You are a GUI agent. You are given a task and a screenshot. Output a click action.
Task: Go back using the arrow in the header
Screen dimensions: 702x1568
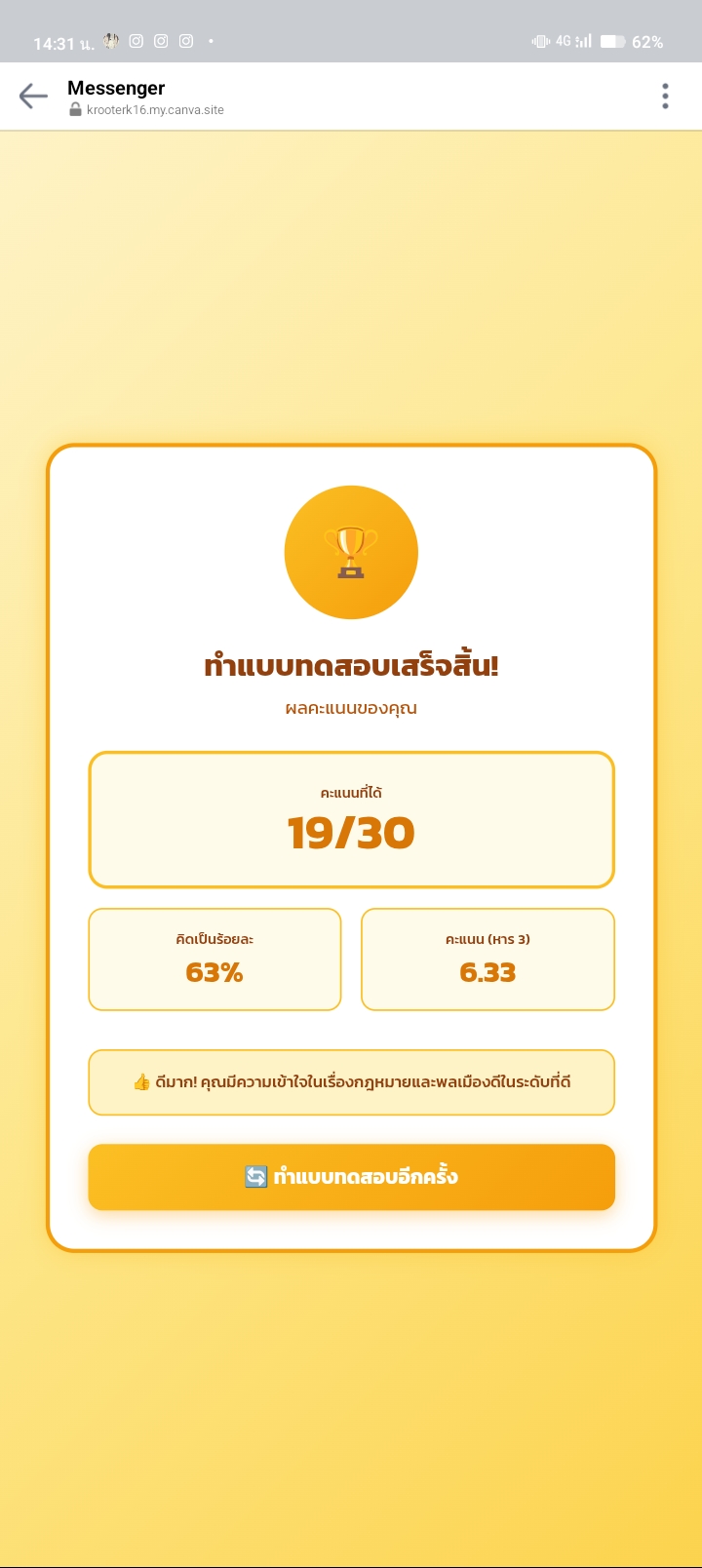tap(33, 96)
